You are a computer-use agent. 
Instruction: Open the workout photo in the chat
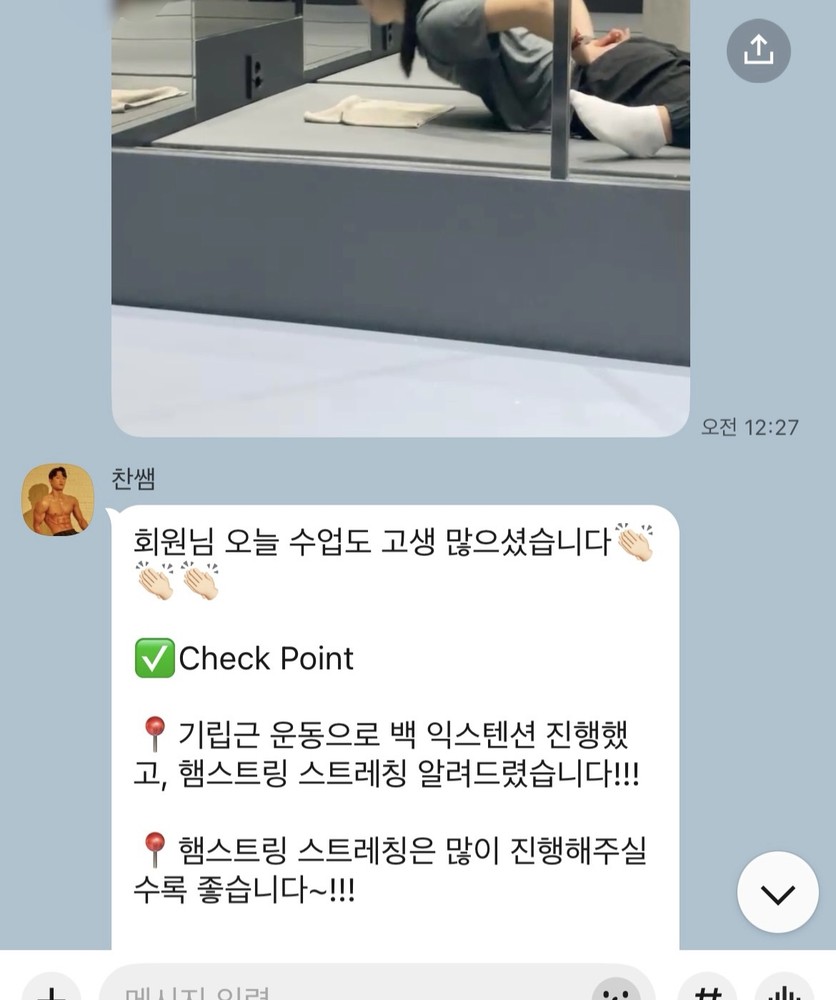point(400,220)
